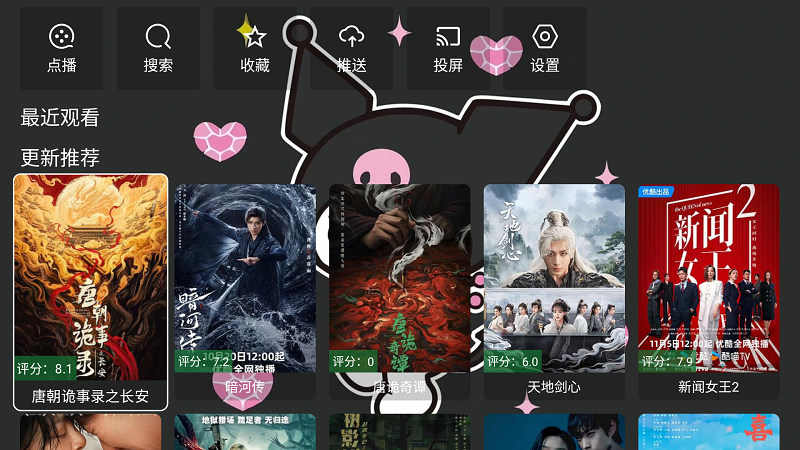Viewport: 800px width, 450px height.
Task: Open 设置 settings
Action: [x=545, y=49]
